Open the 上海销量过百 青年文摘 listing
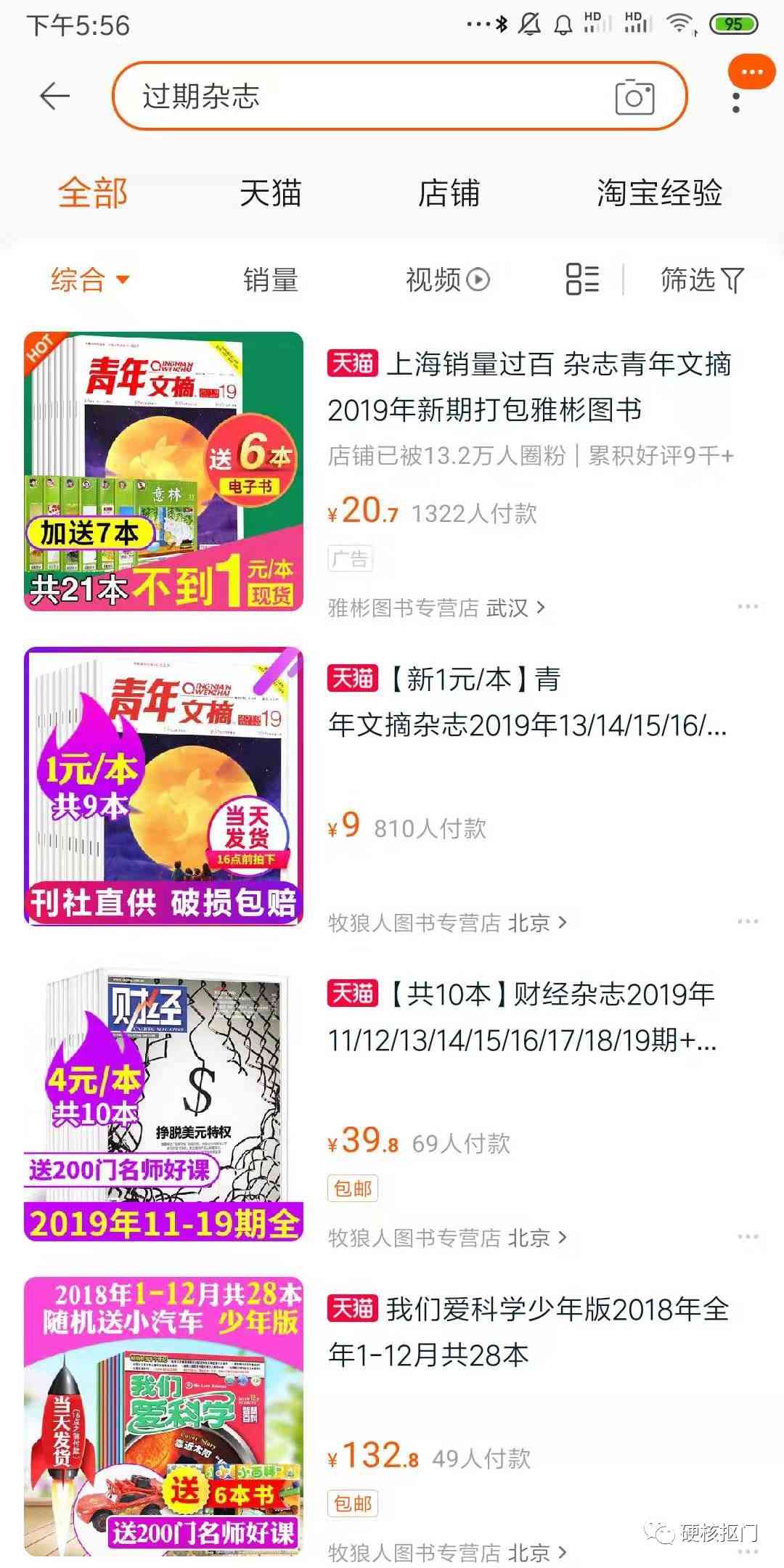This screenshot has height=1568, width=784. [528, 387]
